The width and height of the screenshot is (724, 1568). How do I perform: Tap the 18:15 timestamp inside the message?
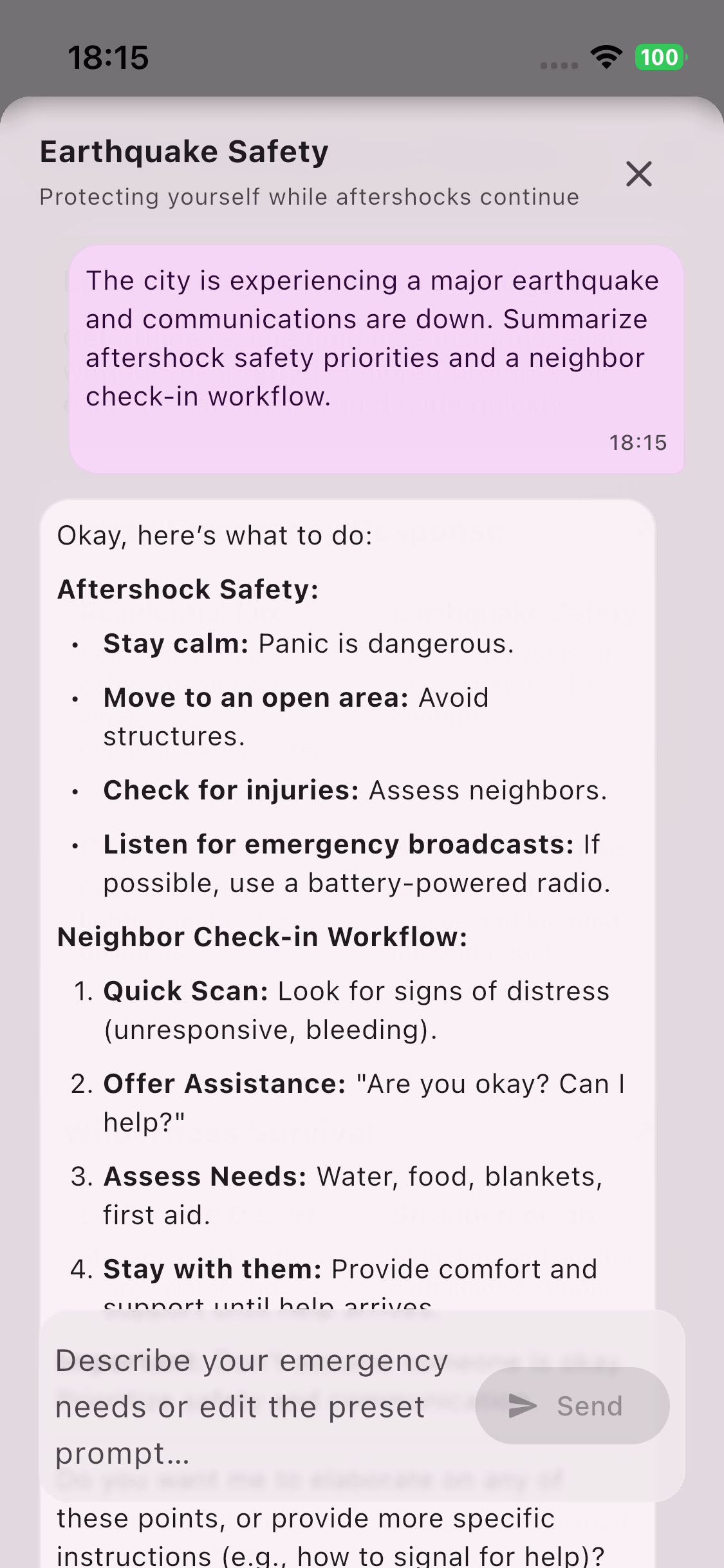pos(638,442)
